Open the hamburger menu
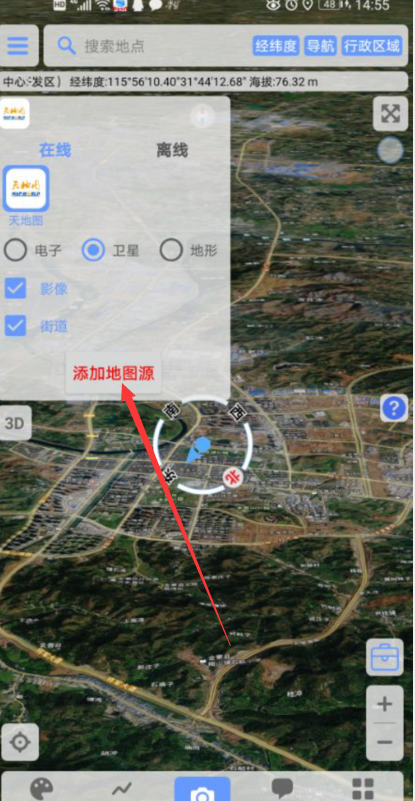The width and height of the screenshot is (415, 801). point(18,45)
